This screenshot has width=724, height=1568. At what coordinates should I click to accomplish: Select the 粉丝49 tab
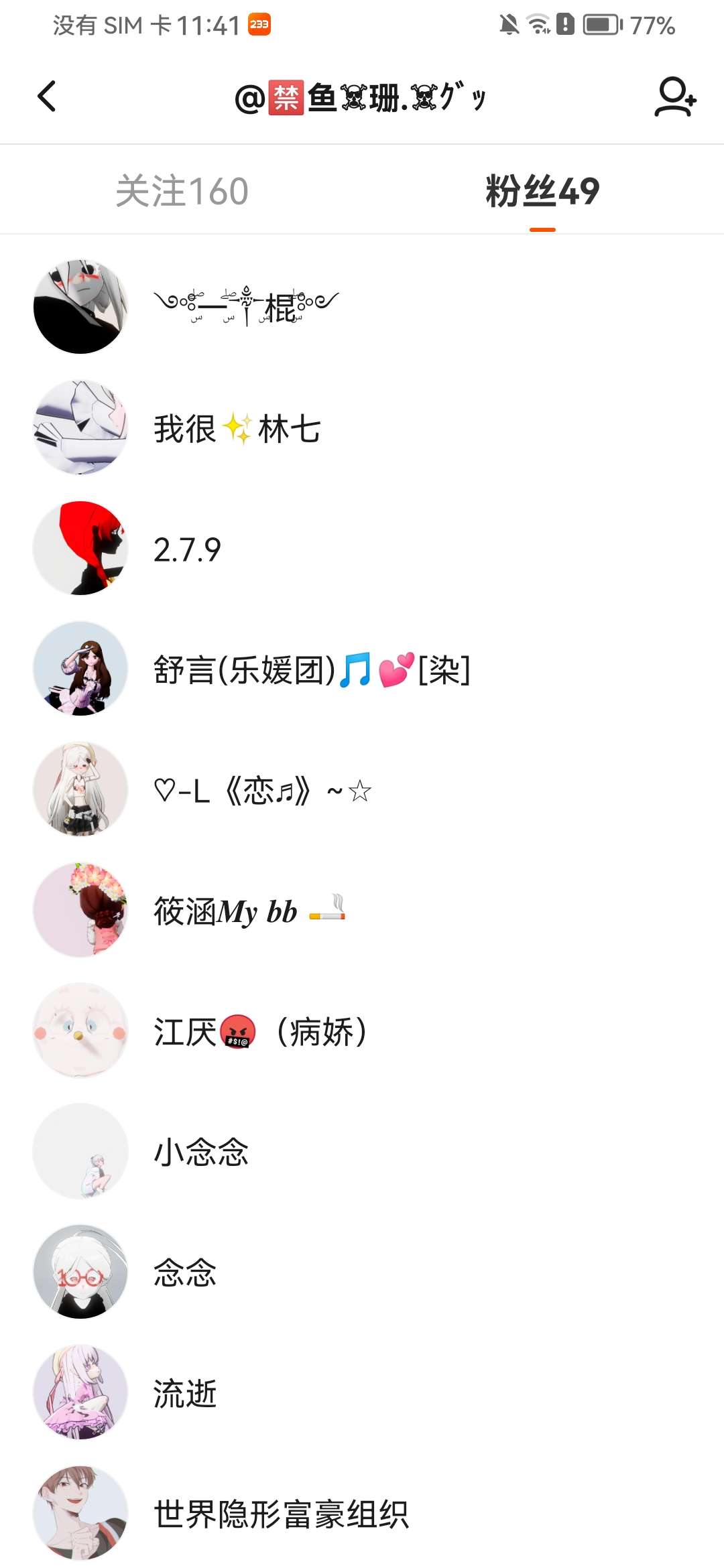coord(542,191)
